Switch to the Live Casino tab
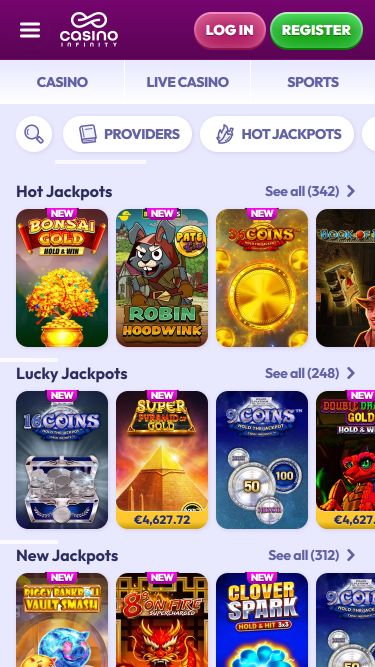 (x=188, y=82)
